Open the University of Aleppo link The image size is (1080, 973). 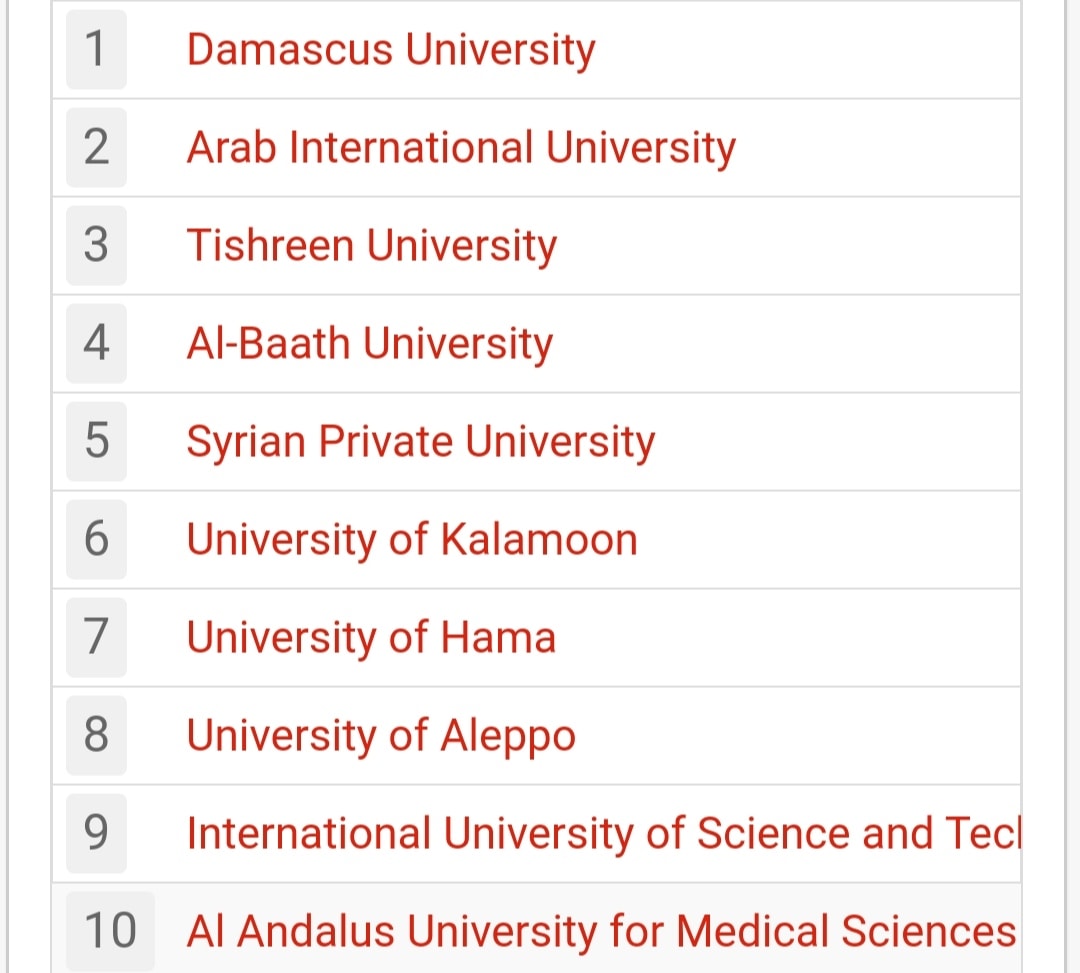click(x=381, y=735)
